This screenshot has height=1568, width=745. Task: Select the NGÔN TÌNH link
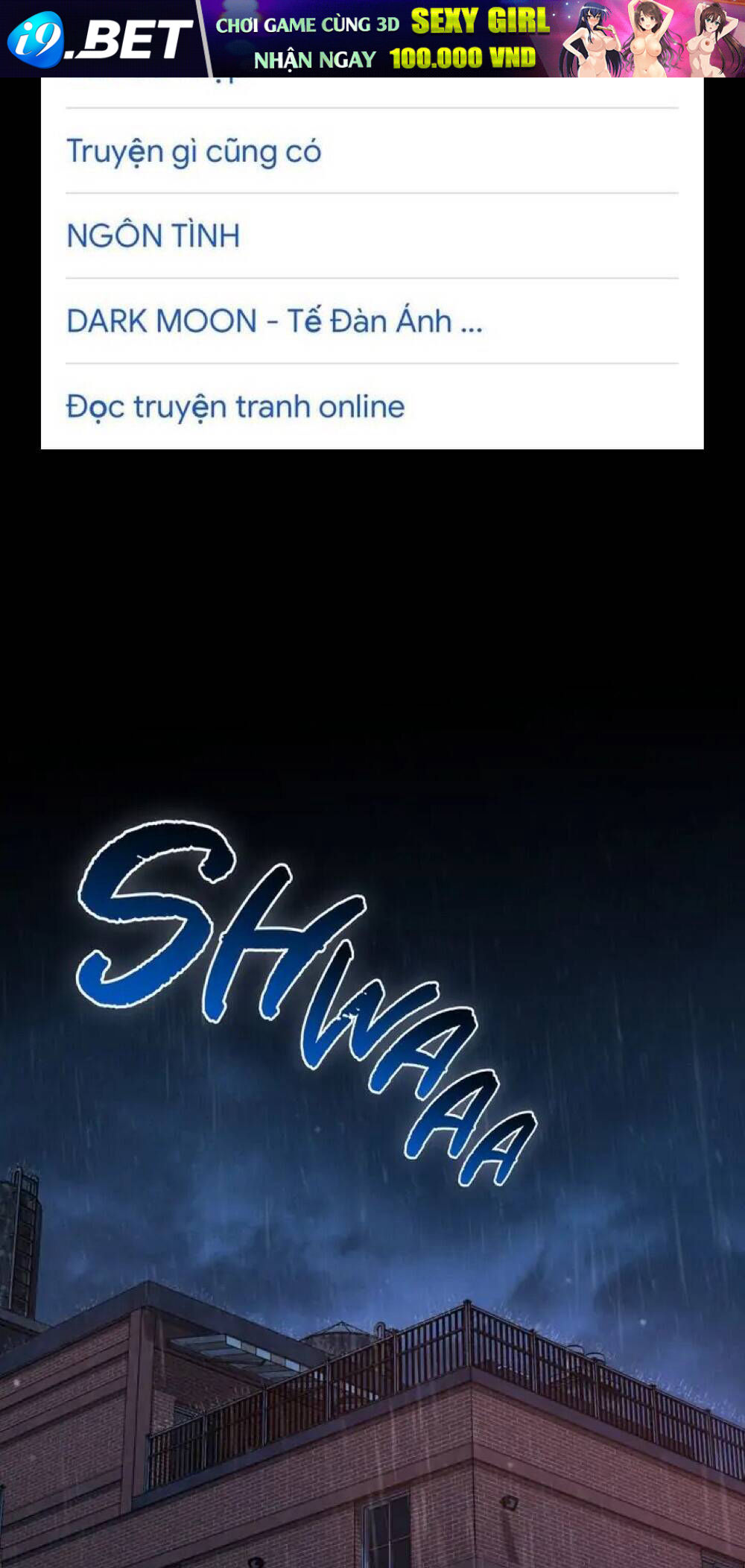point(153,236)
